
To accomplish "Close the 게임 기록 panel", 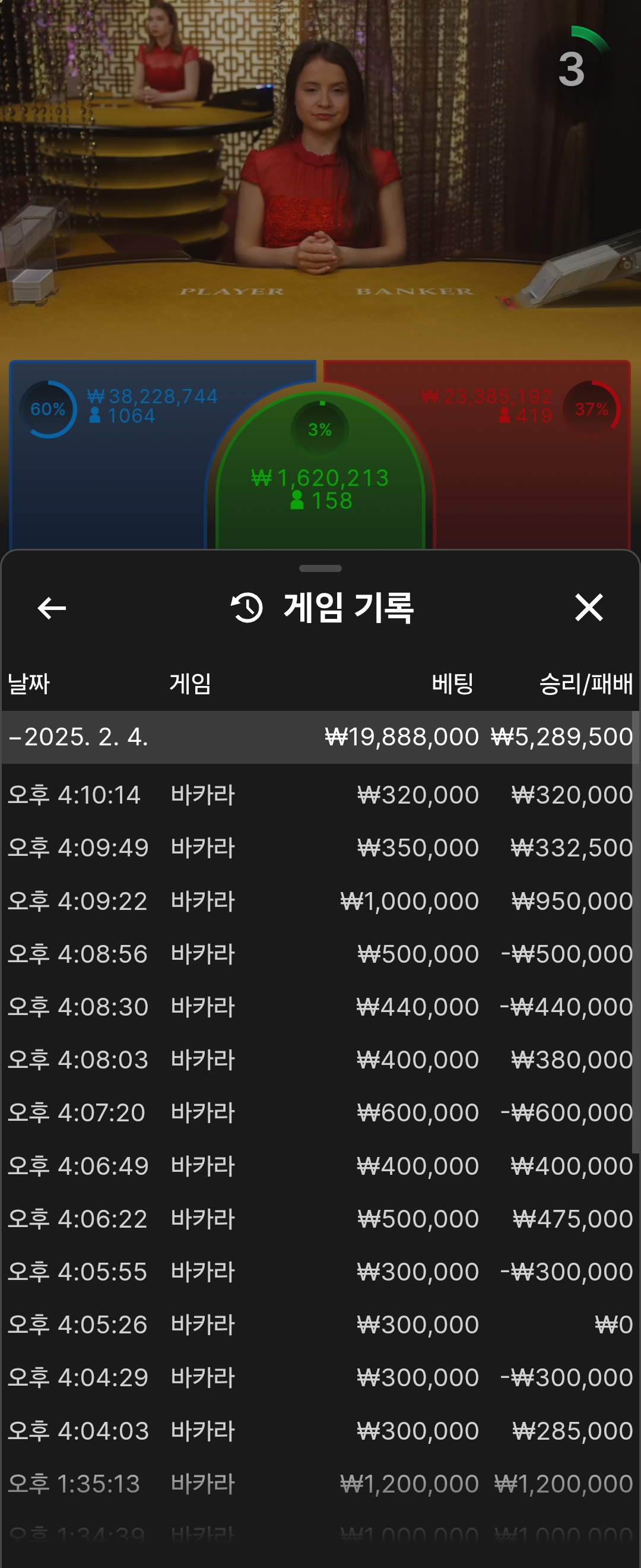I will (x=588, y=608).
